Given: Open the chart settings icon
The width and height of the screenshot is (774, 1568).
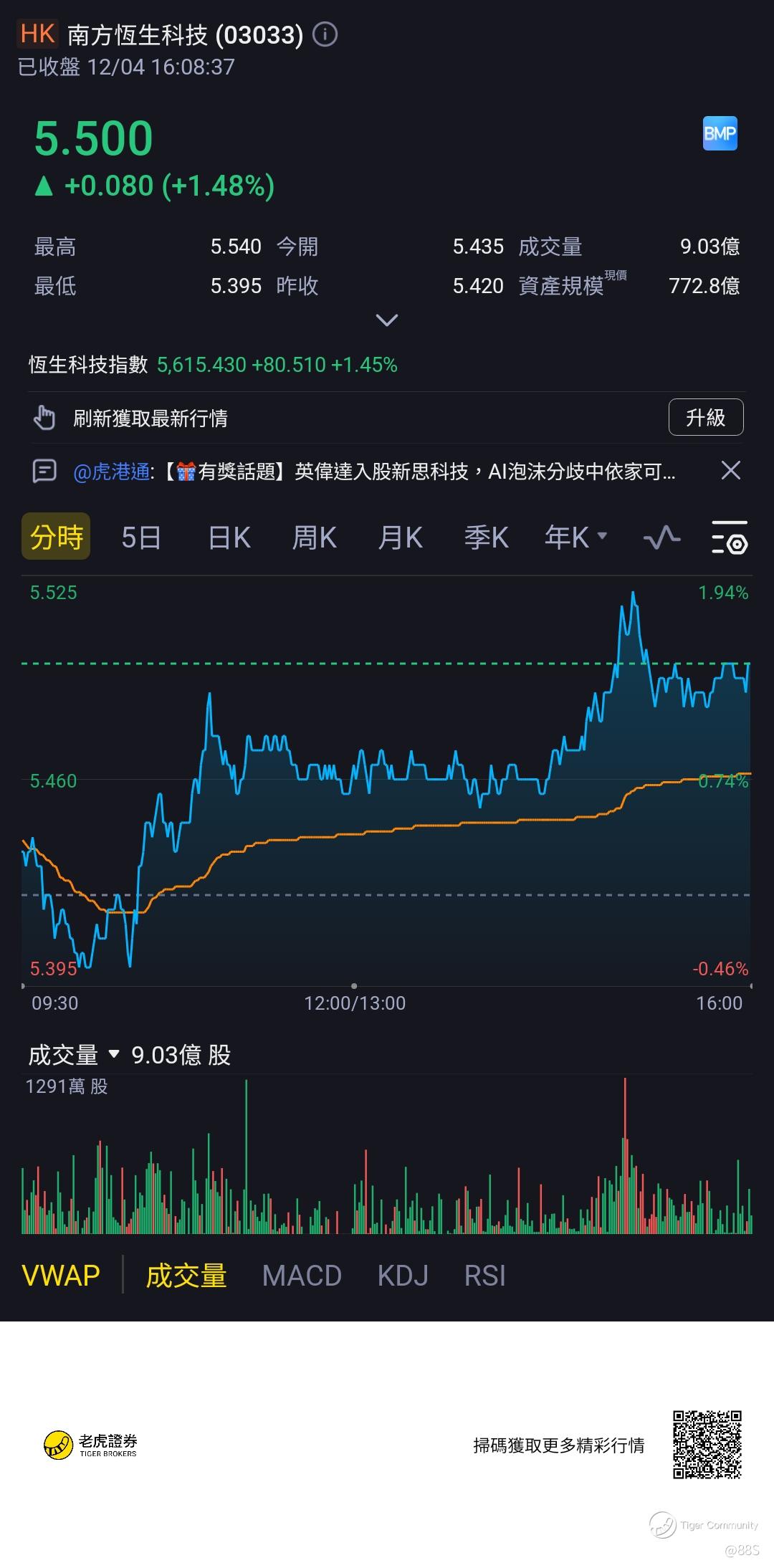Looking at the screenshot, I should coord(730,537).
